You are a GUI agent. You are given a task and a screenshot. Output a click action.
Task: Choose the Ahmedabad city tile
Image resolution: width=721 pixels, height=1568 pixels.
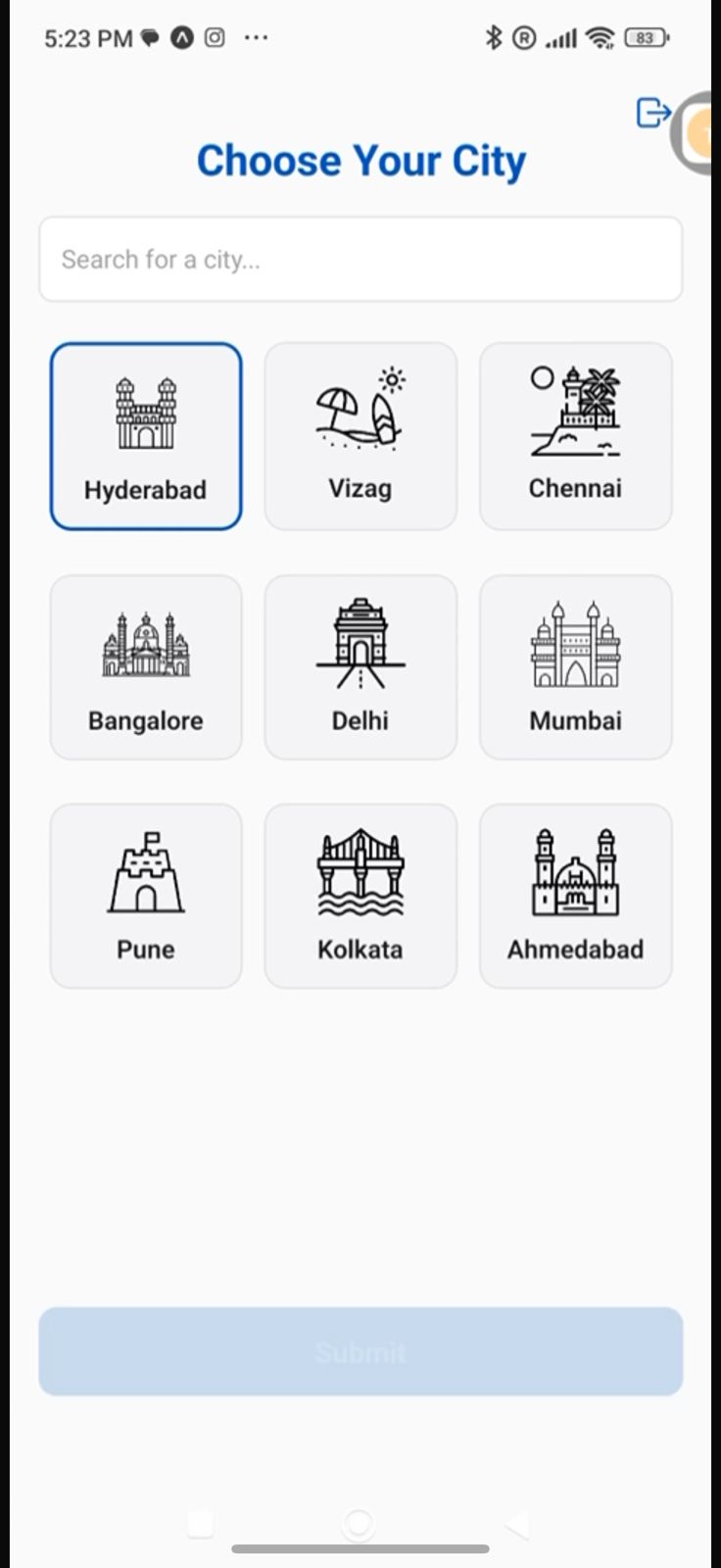(x=575, y=896)
